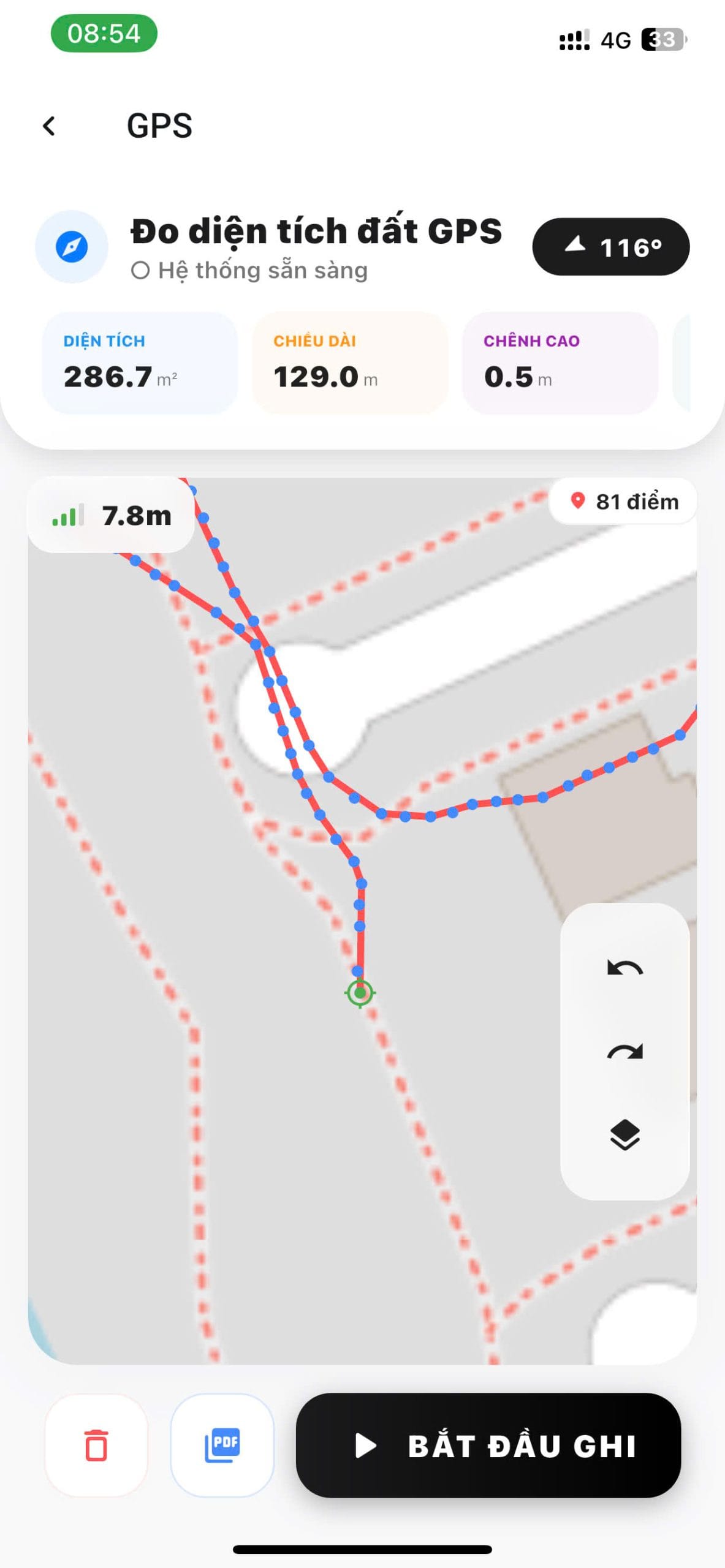Delete the recorded track with trash icon
This screenshot has height=1568, width=725.
click(96, 1445)
